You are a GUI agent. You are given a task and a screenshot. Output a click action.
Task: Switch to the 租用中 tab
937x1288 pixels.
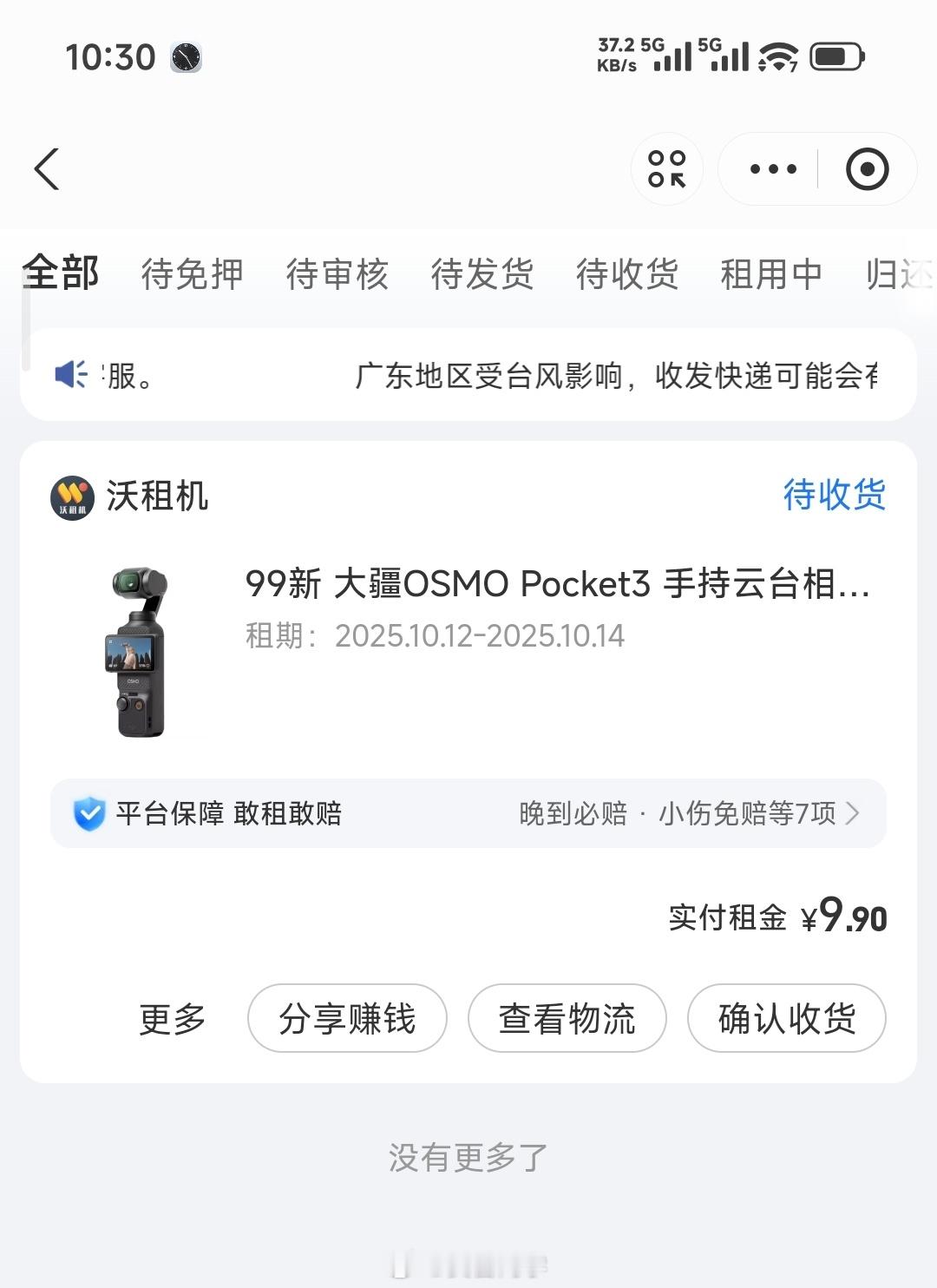[x=770, y=274]
